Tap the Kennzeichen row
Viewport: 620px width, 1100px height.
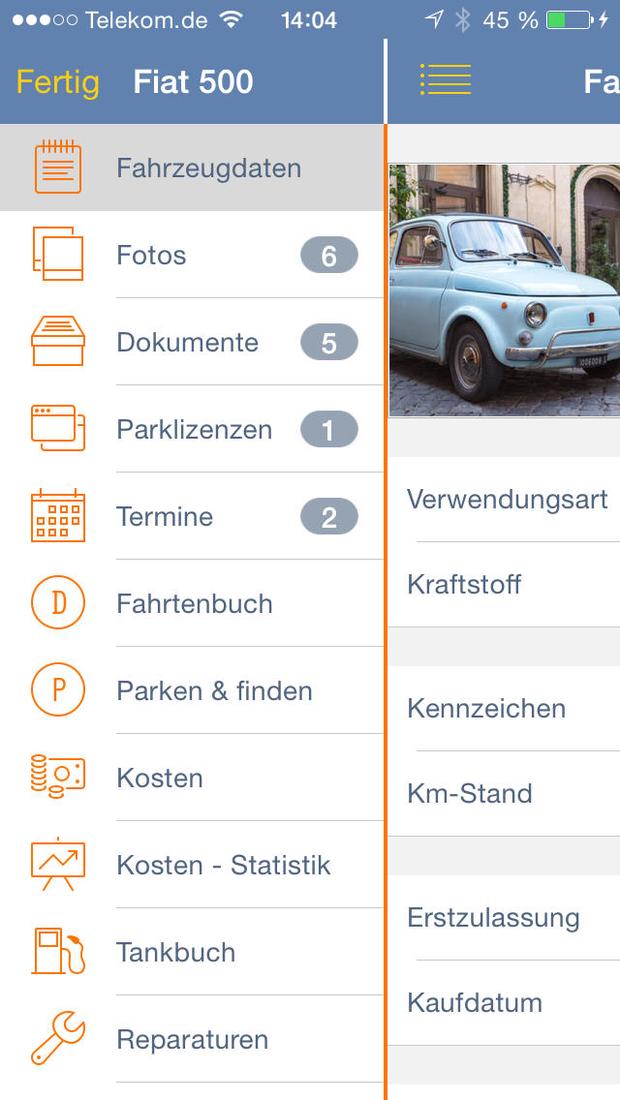click(504, 709)
